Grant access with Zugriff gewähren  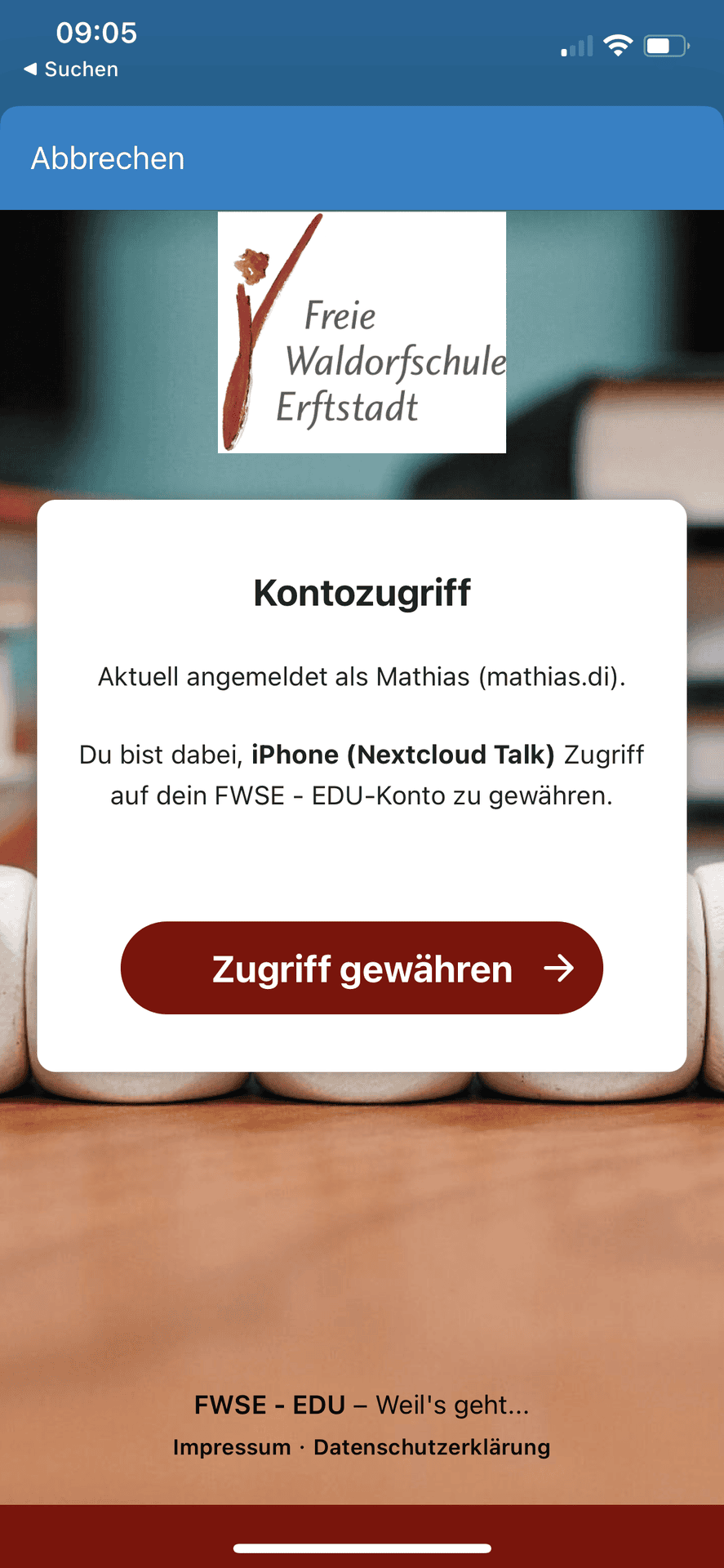362,968
